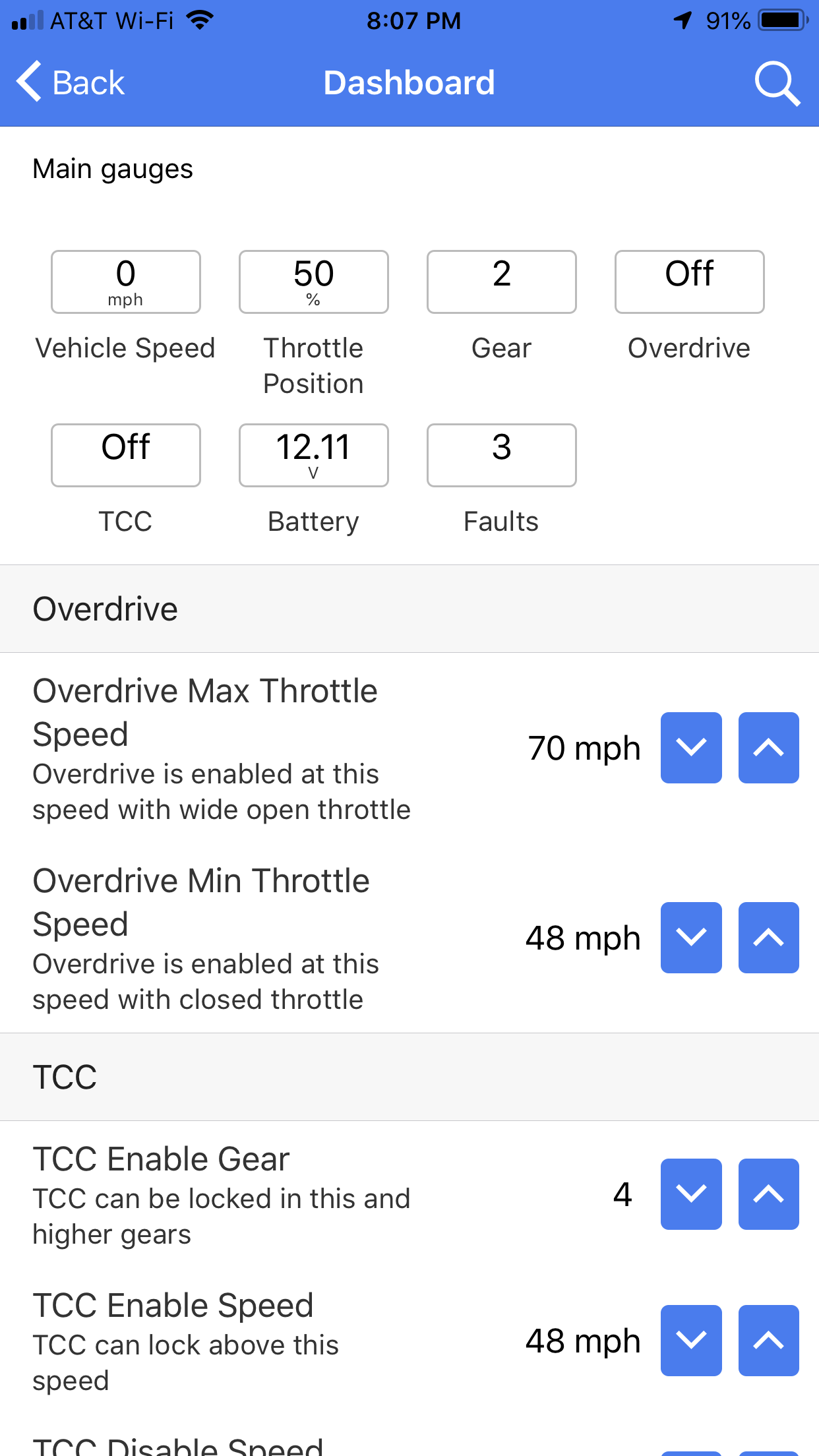Tap the back chevron icon

28,82
